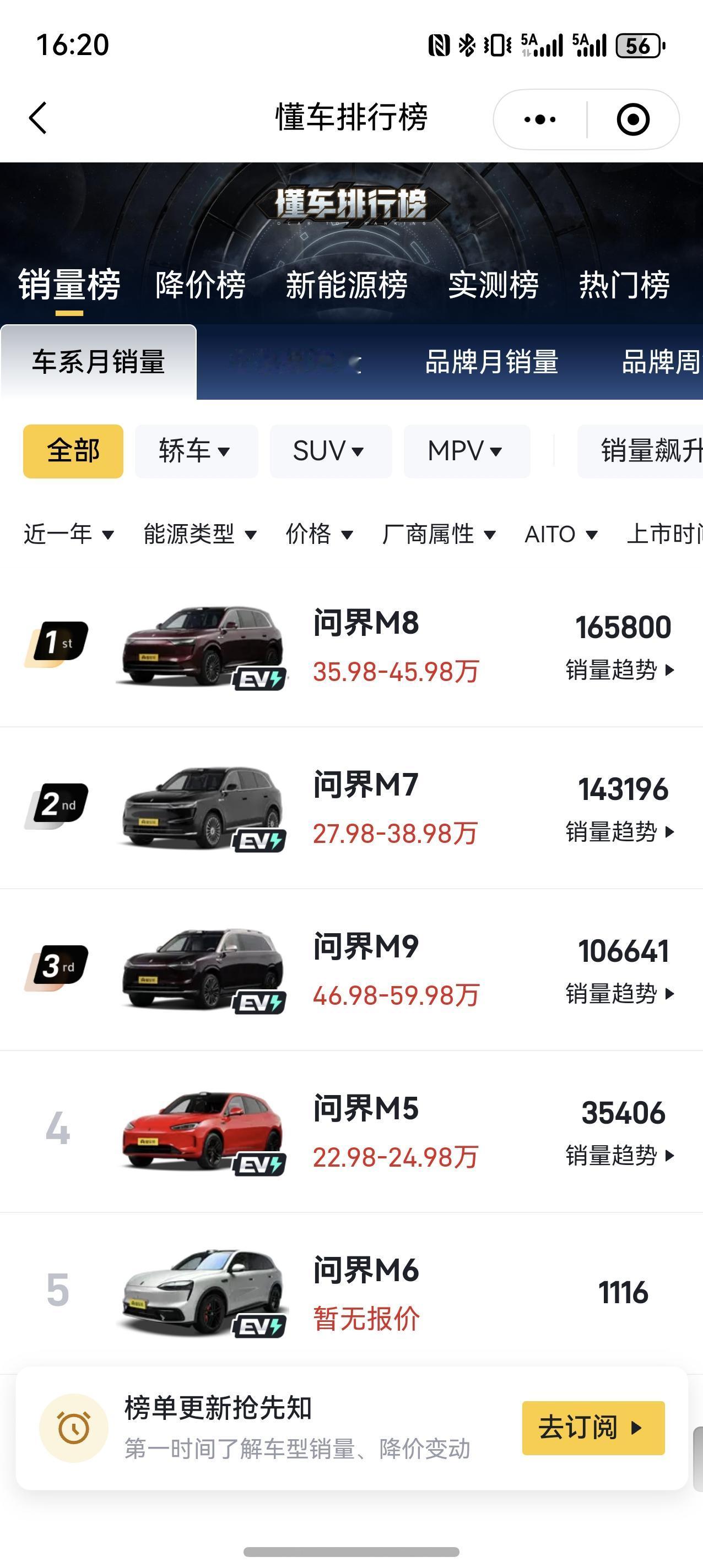
Task: Enable the MPV vehicle filter
Action: point(467,450)
